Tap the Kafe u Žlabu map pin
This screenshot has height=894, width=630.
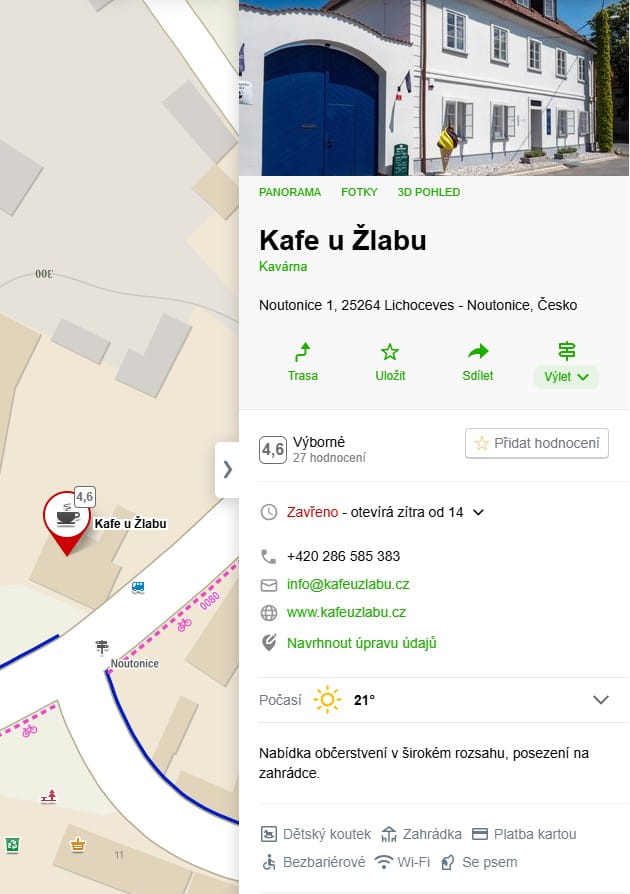(67, 518)
